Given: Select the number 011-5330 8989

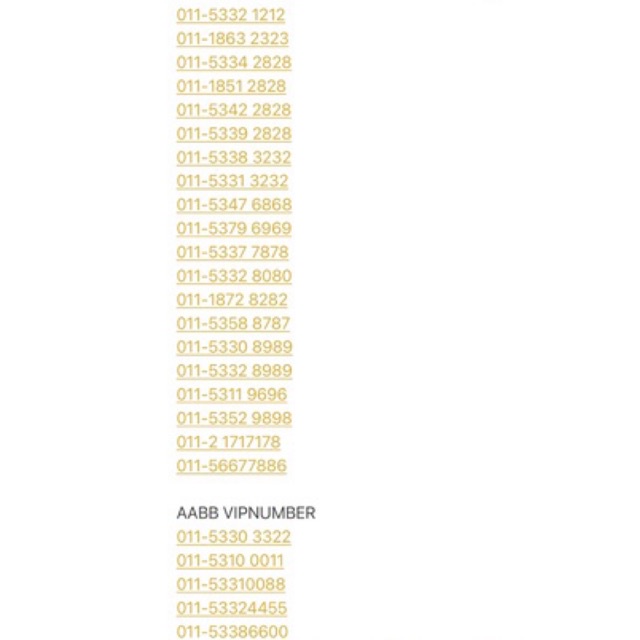Looking at the screenshot, I should [234, 347].
